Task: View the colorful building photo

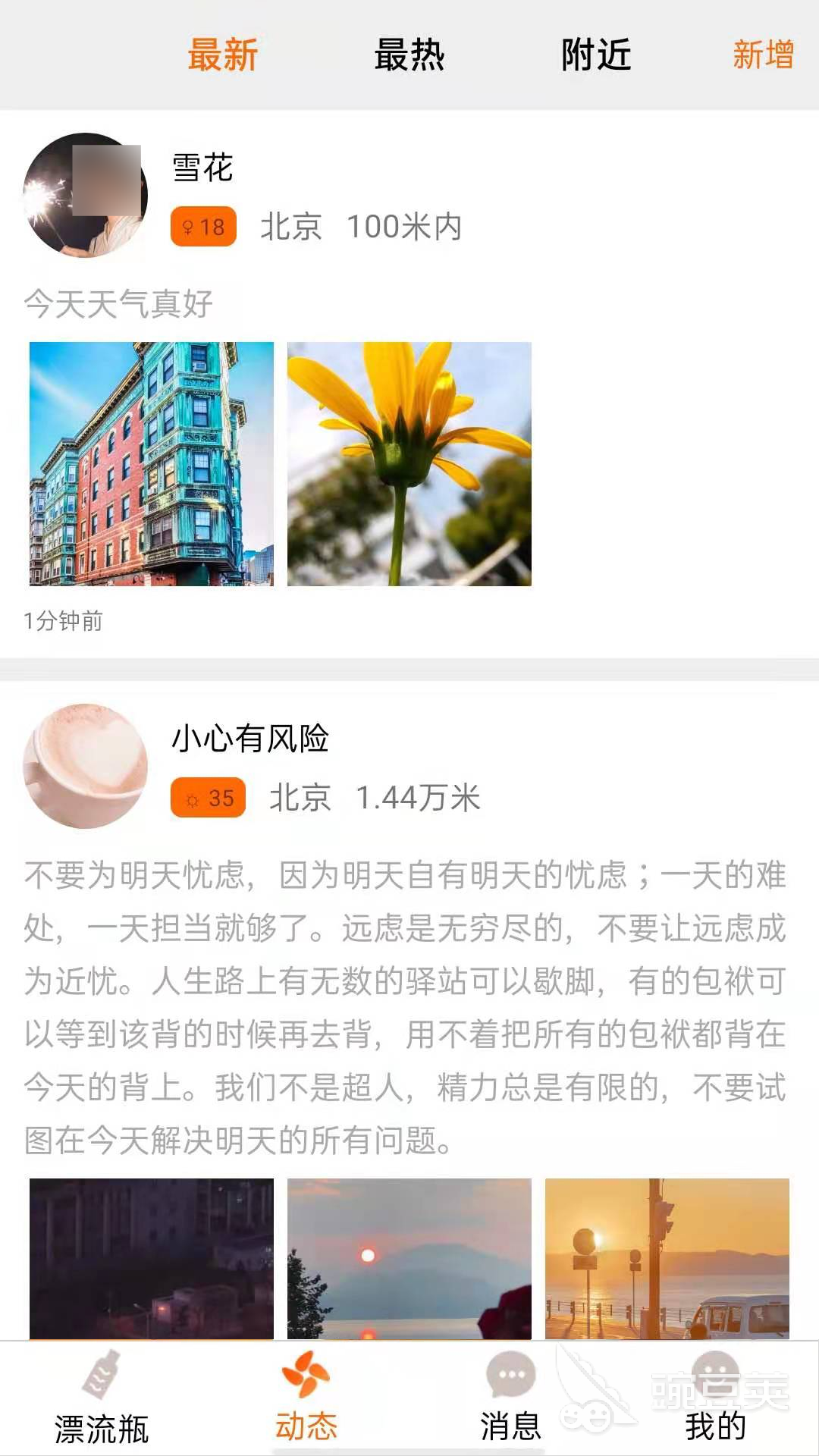Action: click(x=151, y=465)
